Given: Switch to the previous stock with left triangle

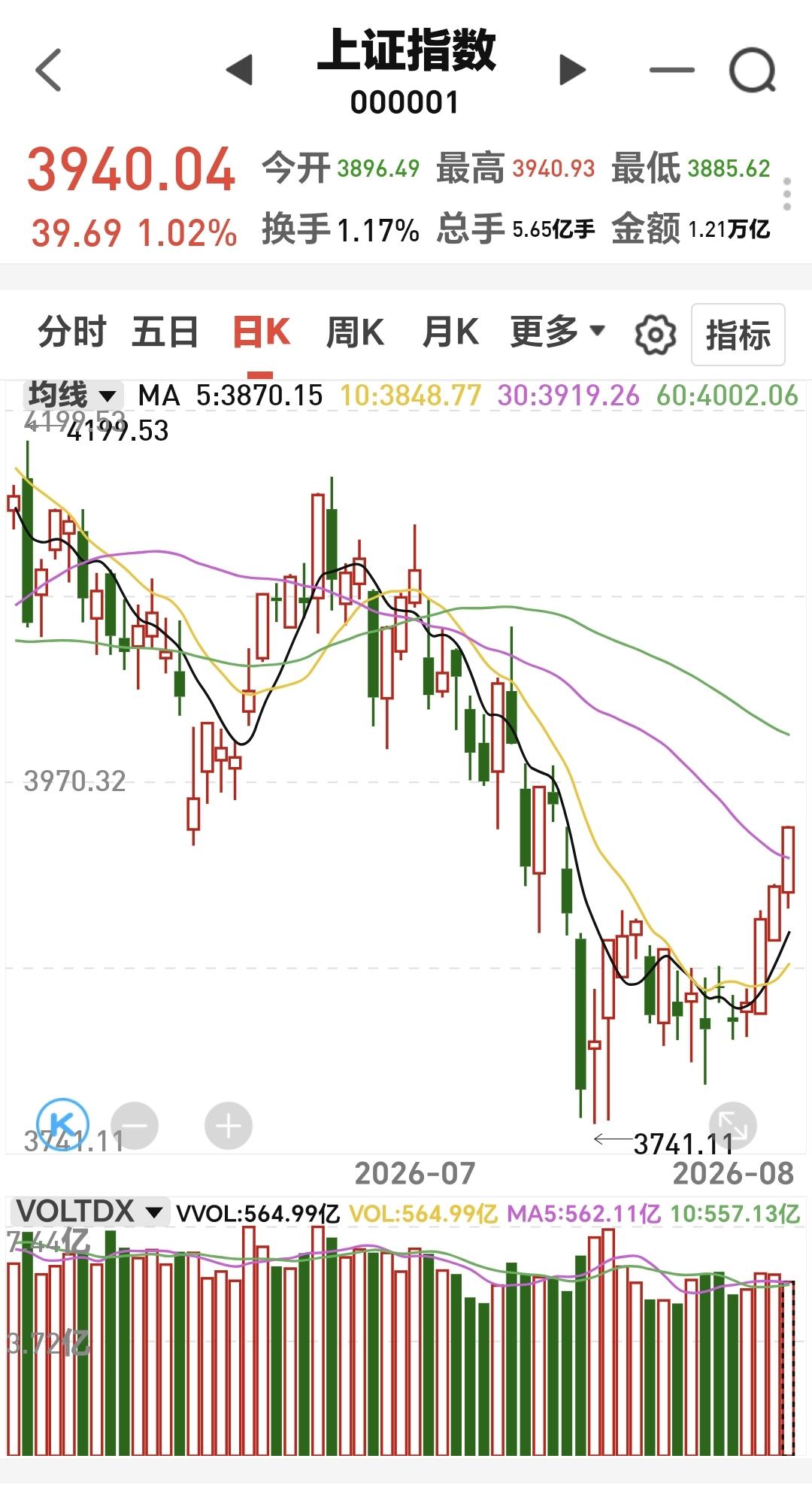Looking at the screenshot, I should click(240, 70).
